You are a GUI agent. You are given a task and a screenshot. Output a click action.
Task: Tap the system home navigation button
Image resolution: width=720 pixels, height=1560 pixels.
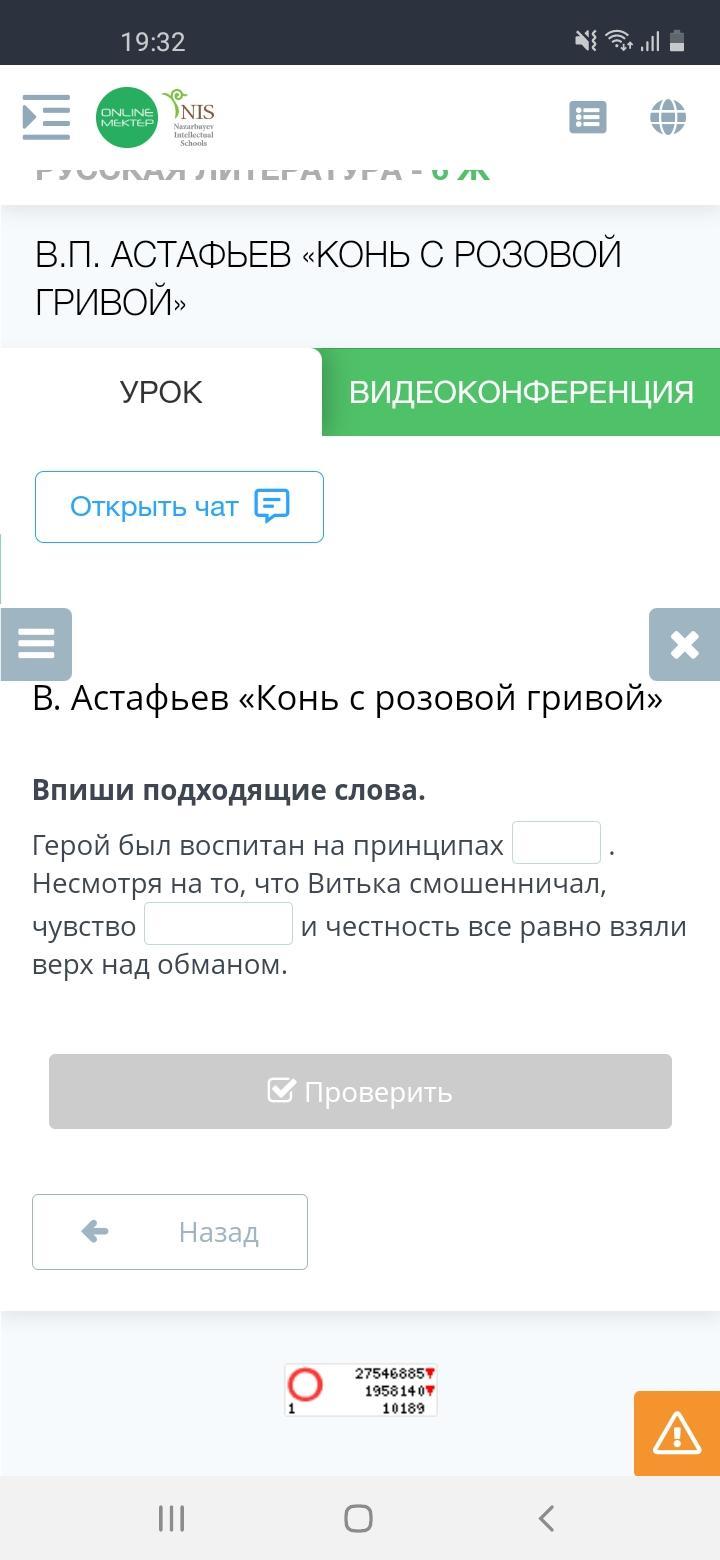pyautogui.click(x=358, y=1518)
